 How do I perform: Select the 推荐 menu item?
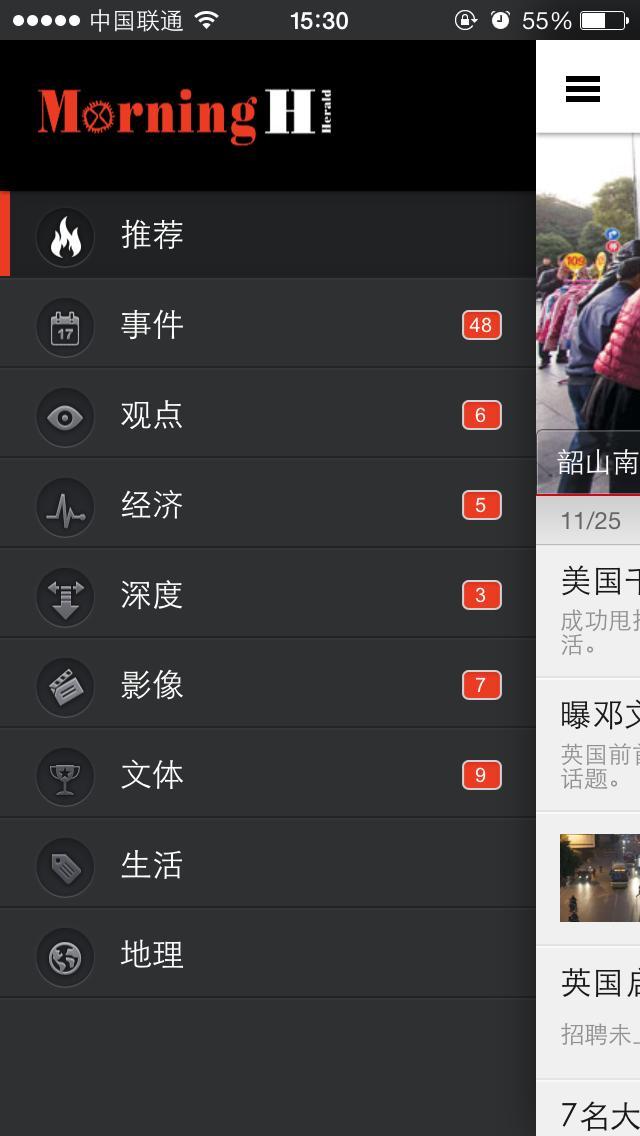point(267,235)
